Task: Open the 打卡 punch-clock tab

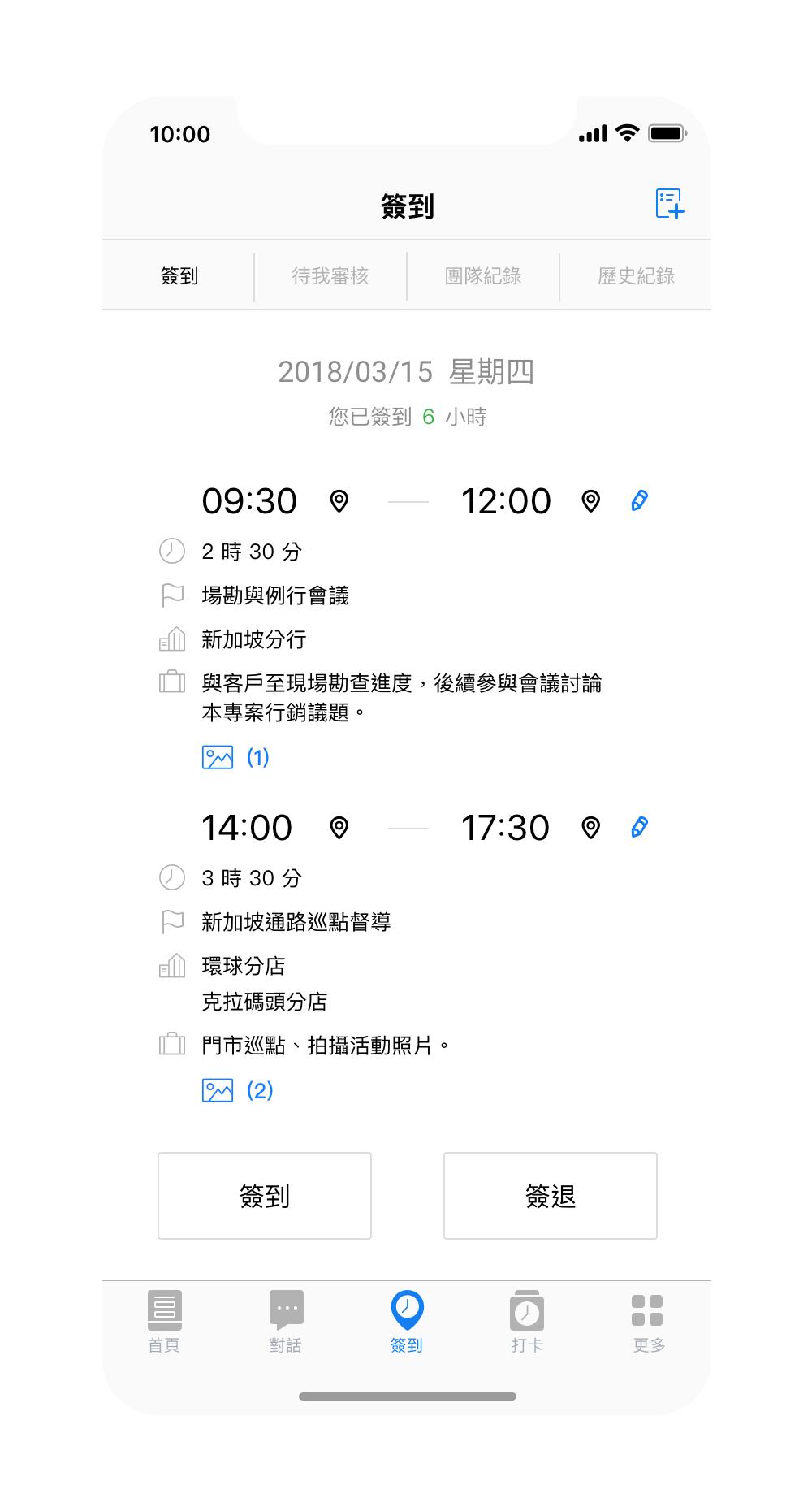Action: 527,1321
